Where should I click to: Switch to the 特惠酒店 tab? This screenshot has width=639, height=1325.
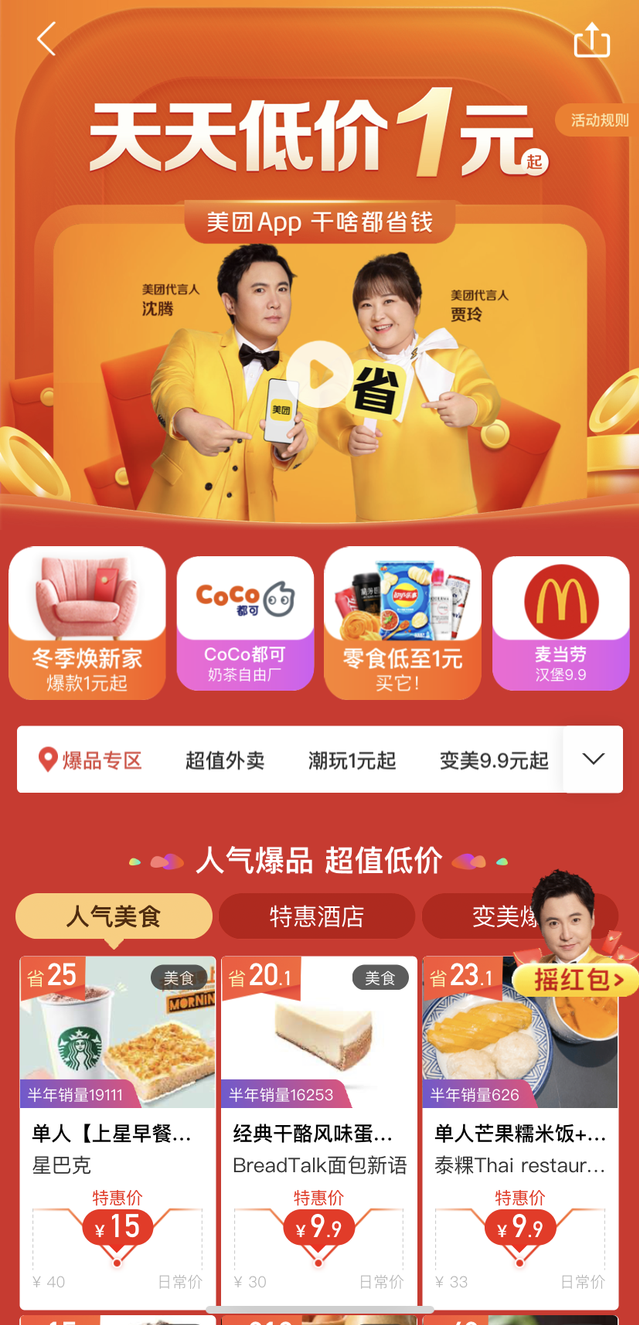[x=317, y=916]
